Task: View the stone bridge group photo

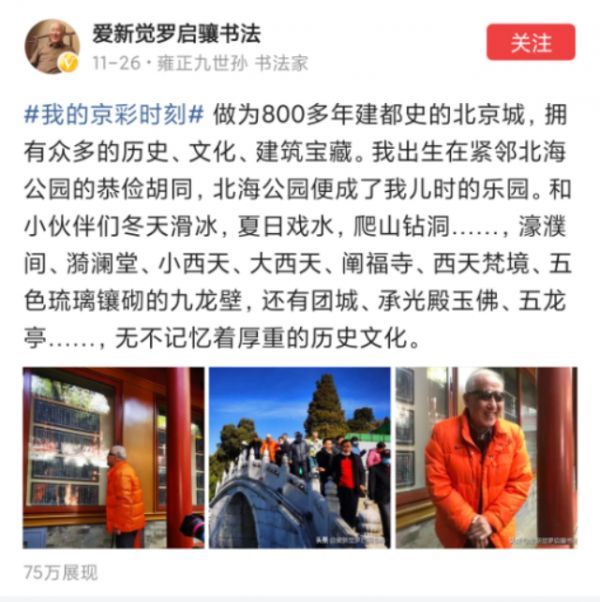Action: pos(299,457)
